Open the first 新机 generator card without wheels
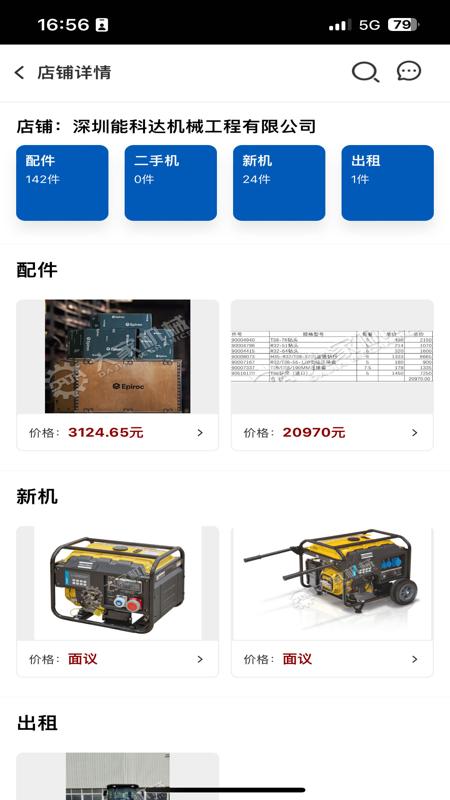The image size is (450, 800). point(118,602)
